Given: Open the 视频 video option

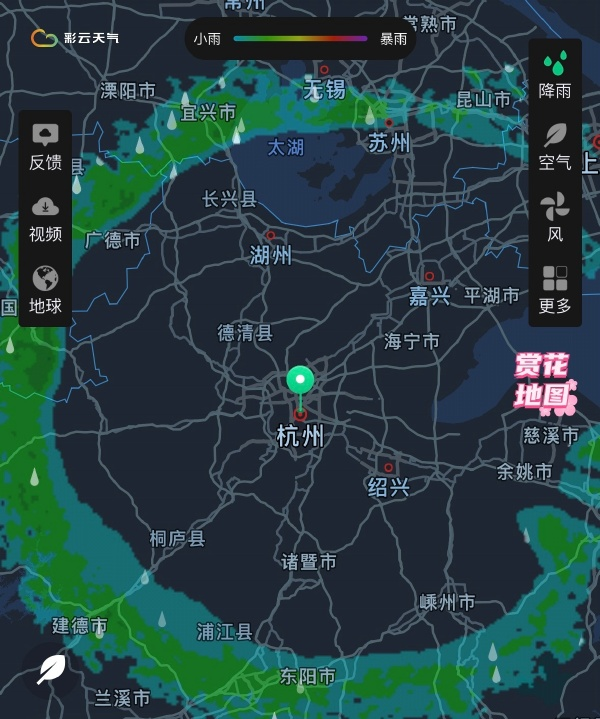Looking at the screenshot, I should [x=45, y=219].
